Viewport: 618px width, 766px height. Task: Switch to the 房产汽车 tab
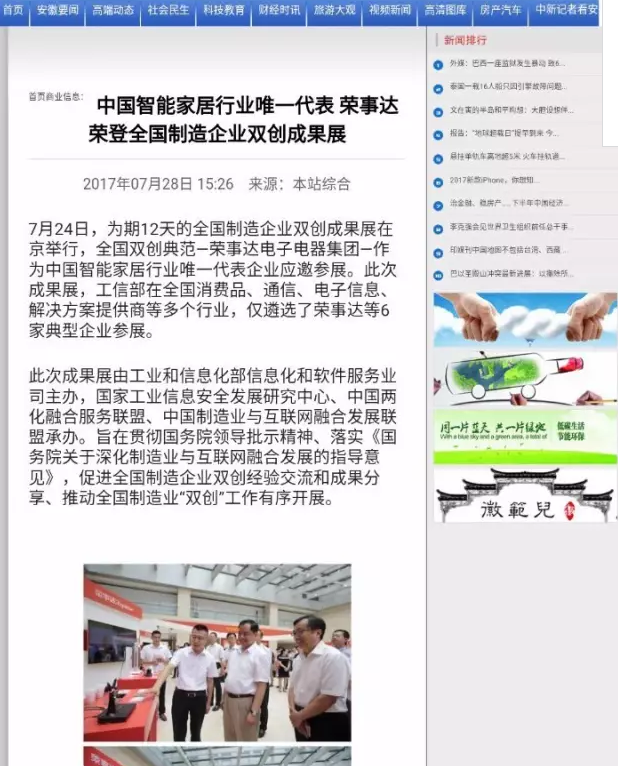click(x=500, y=10)
